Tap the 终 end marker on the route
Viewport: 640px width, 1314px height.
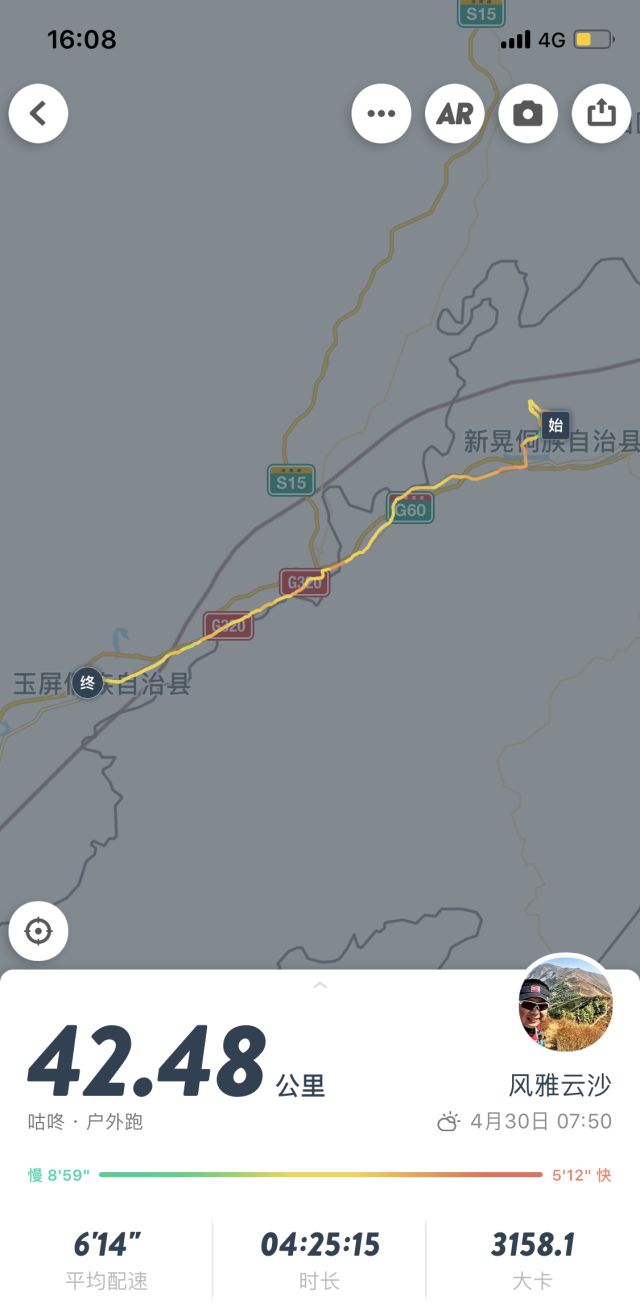pyautogui.click(x=88, y=683)
